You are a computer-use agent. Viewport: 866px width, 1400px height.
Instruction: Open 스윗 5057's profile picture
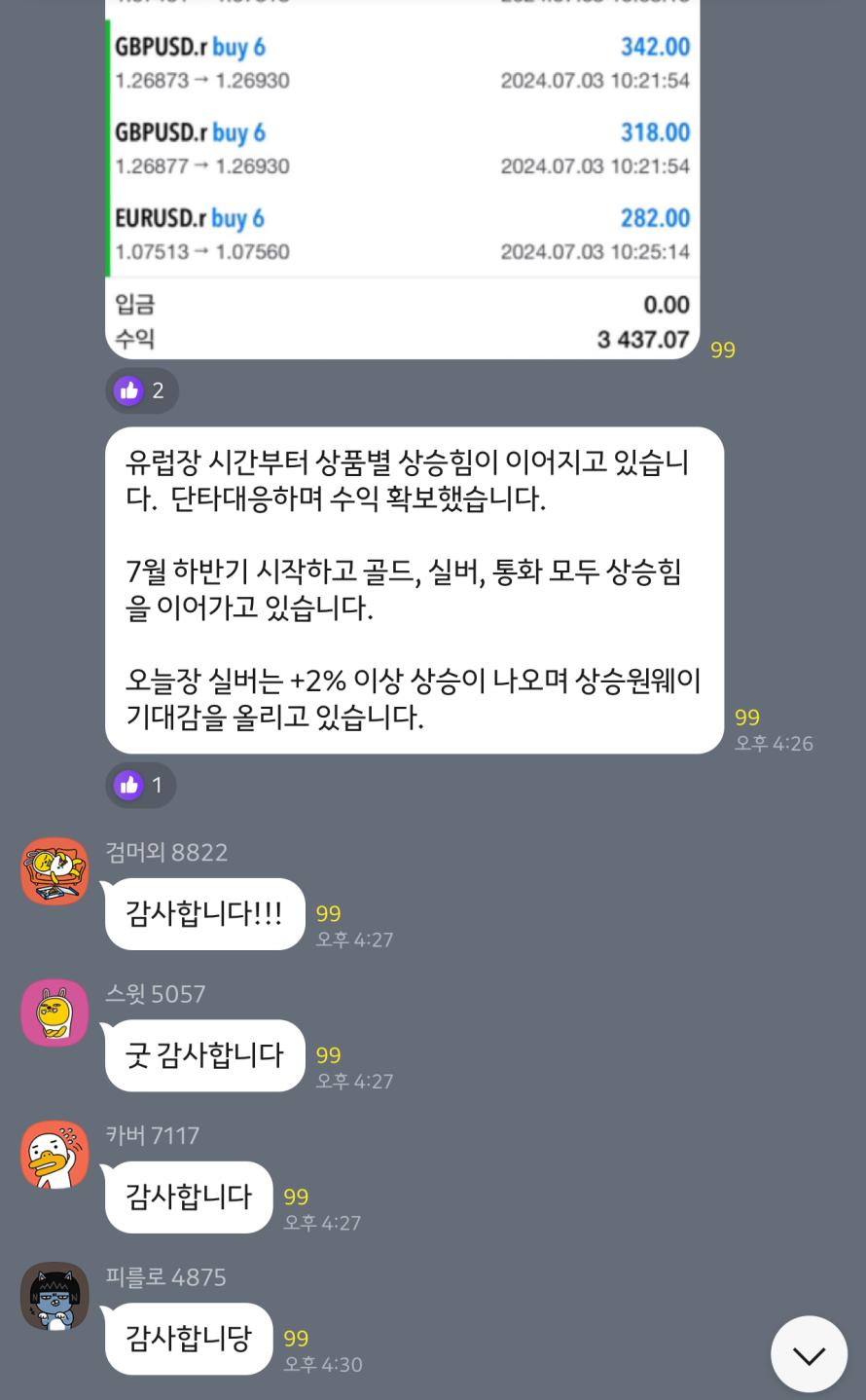(x=54, y=1013)
